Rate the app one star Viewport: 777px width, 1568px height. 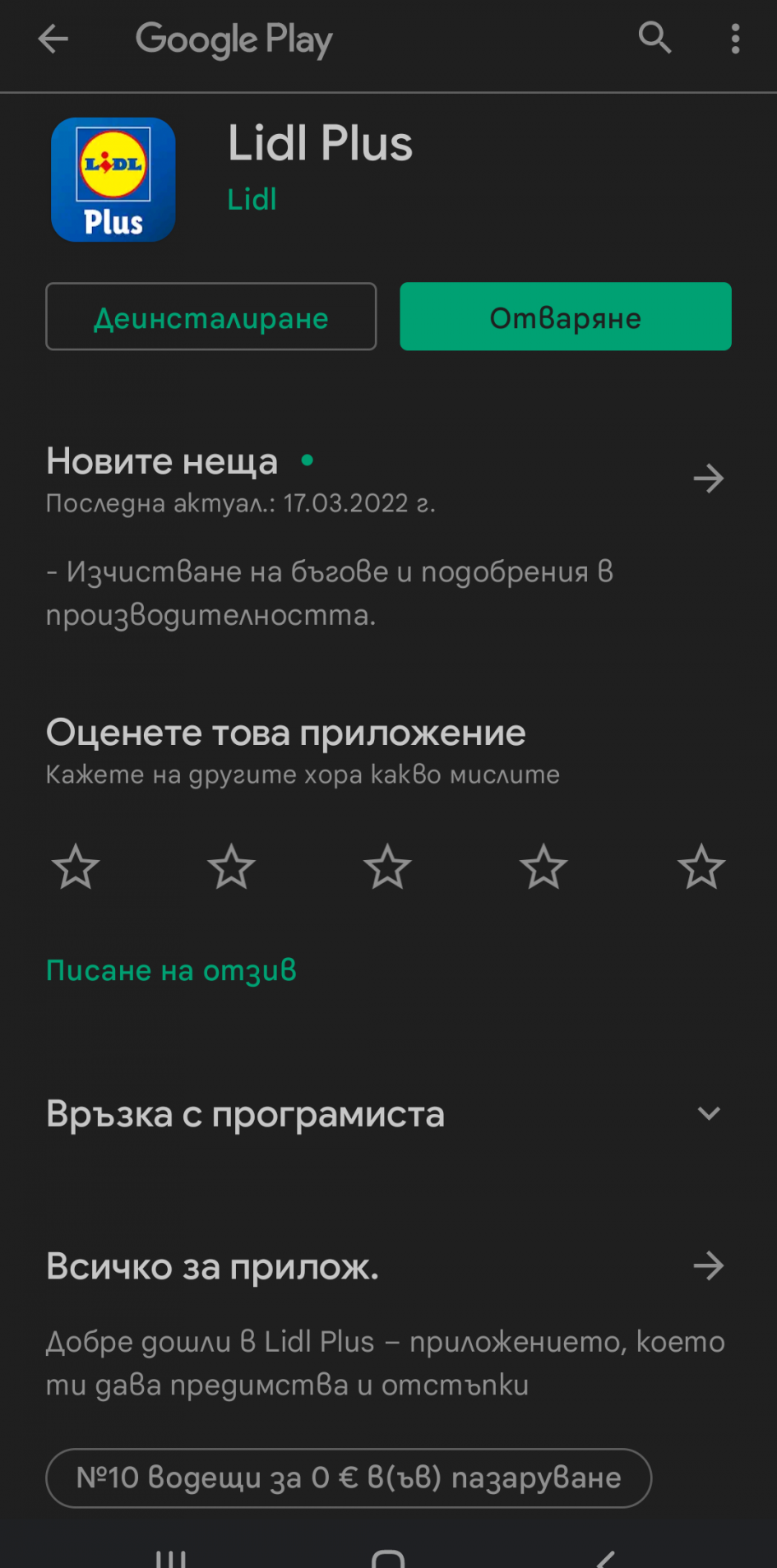pyautogui.click(x=76, y=867)
